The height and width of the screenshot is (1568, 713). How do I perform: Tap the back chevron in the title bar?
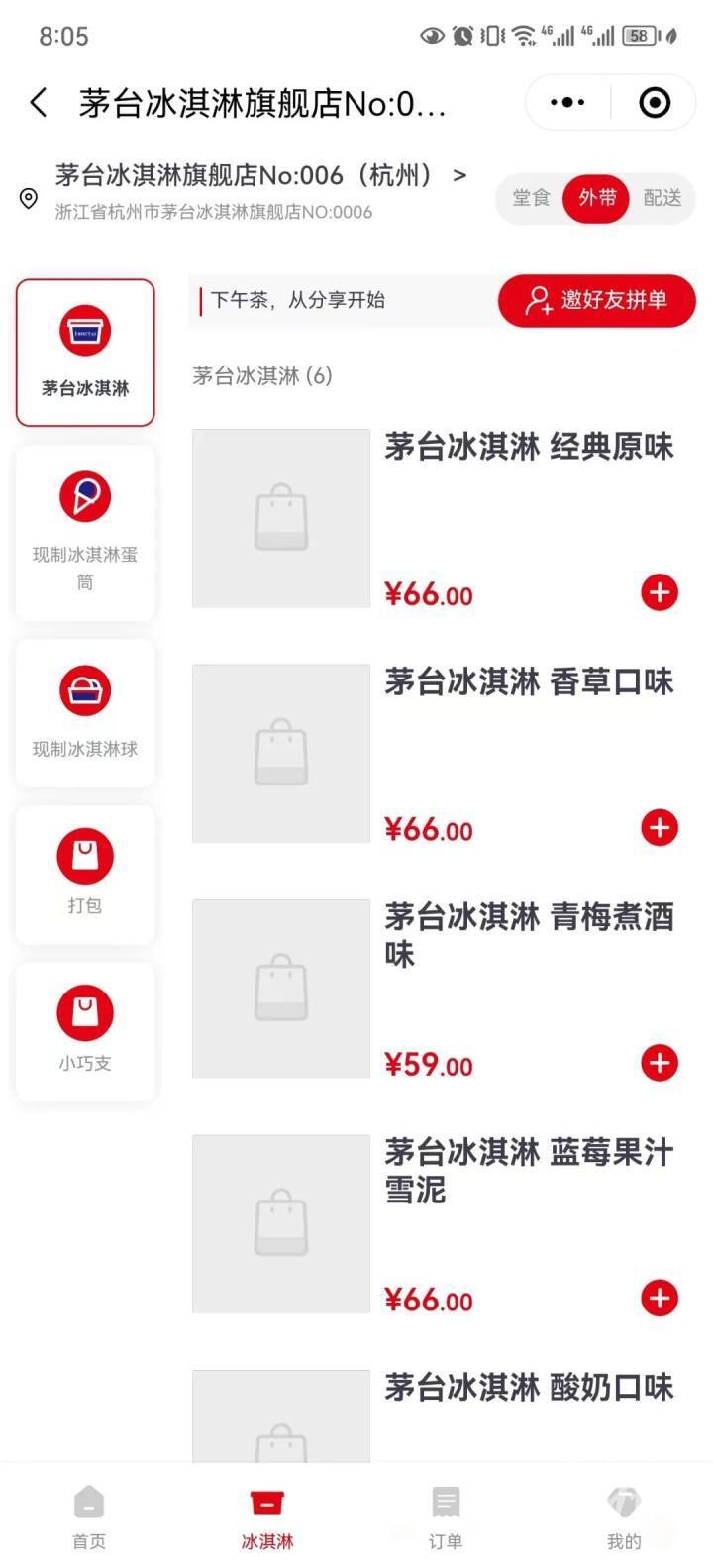tap(39, 102)
